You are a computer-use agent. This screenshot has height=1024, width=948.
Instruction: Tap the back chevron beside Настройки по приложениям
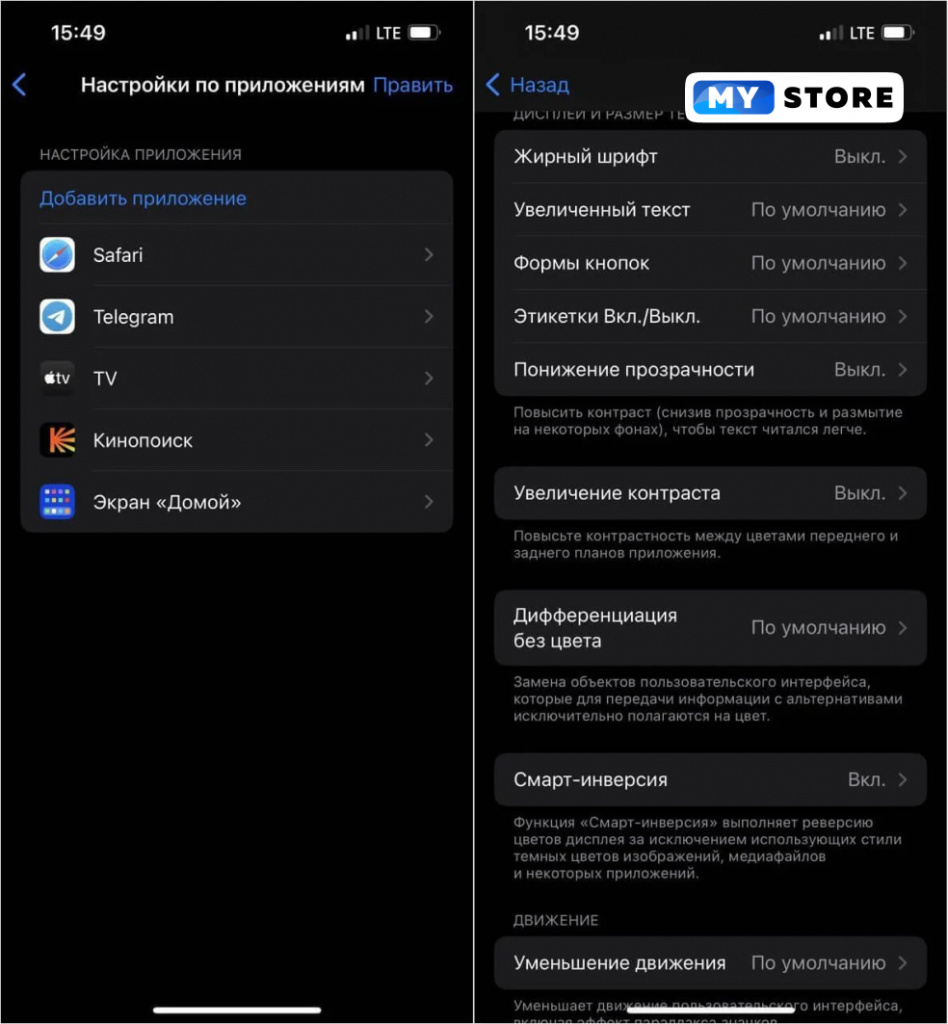(19, 85)
